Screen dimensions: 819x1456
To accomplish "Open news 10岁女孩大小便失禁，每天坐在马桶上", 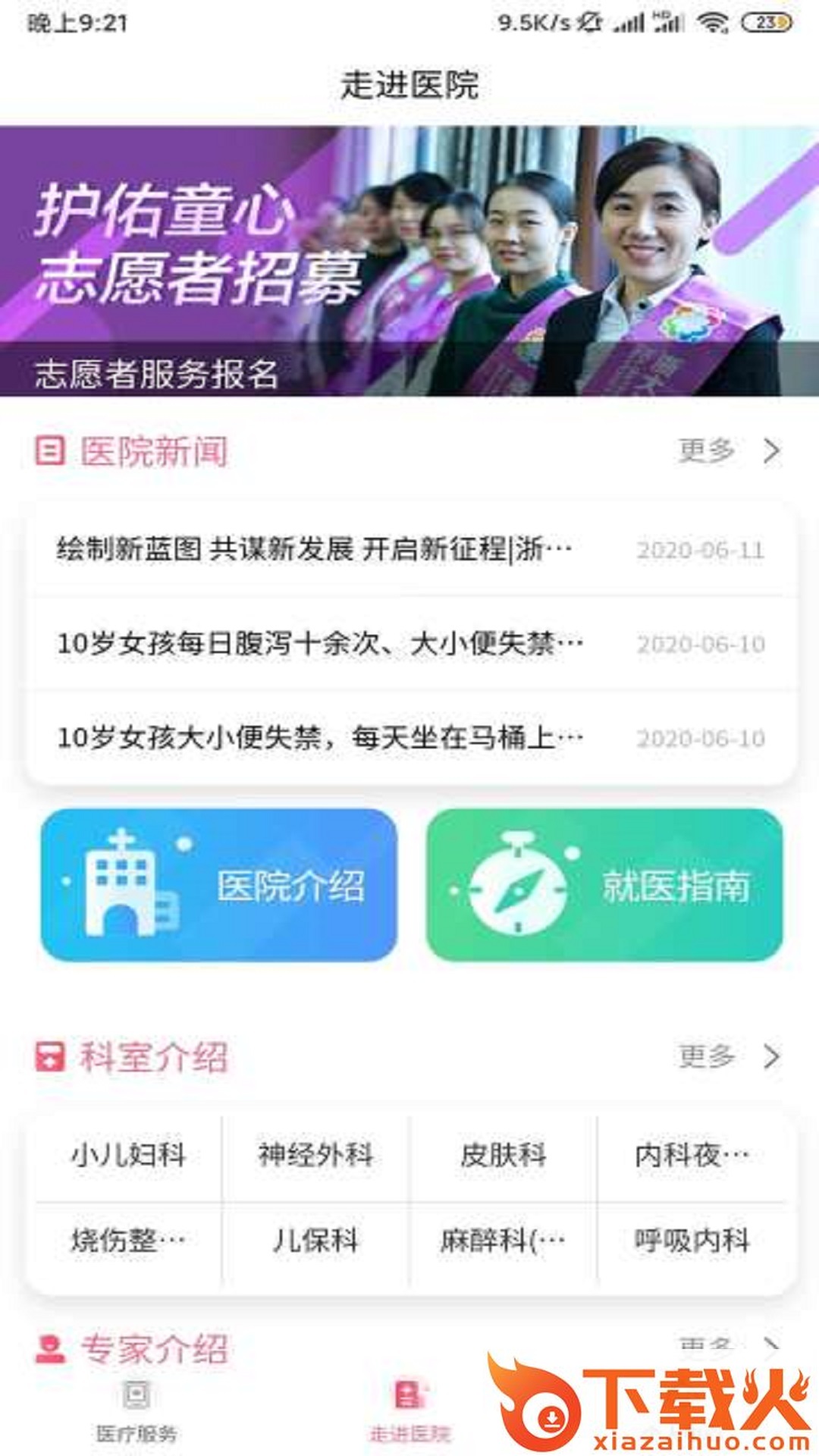I will pos(409,737).
